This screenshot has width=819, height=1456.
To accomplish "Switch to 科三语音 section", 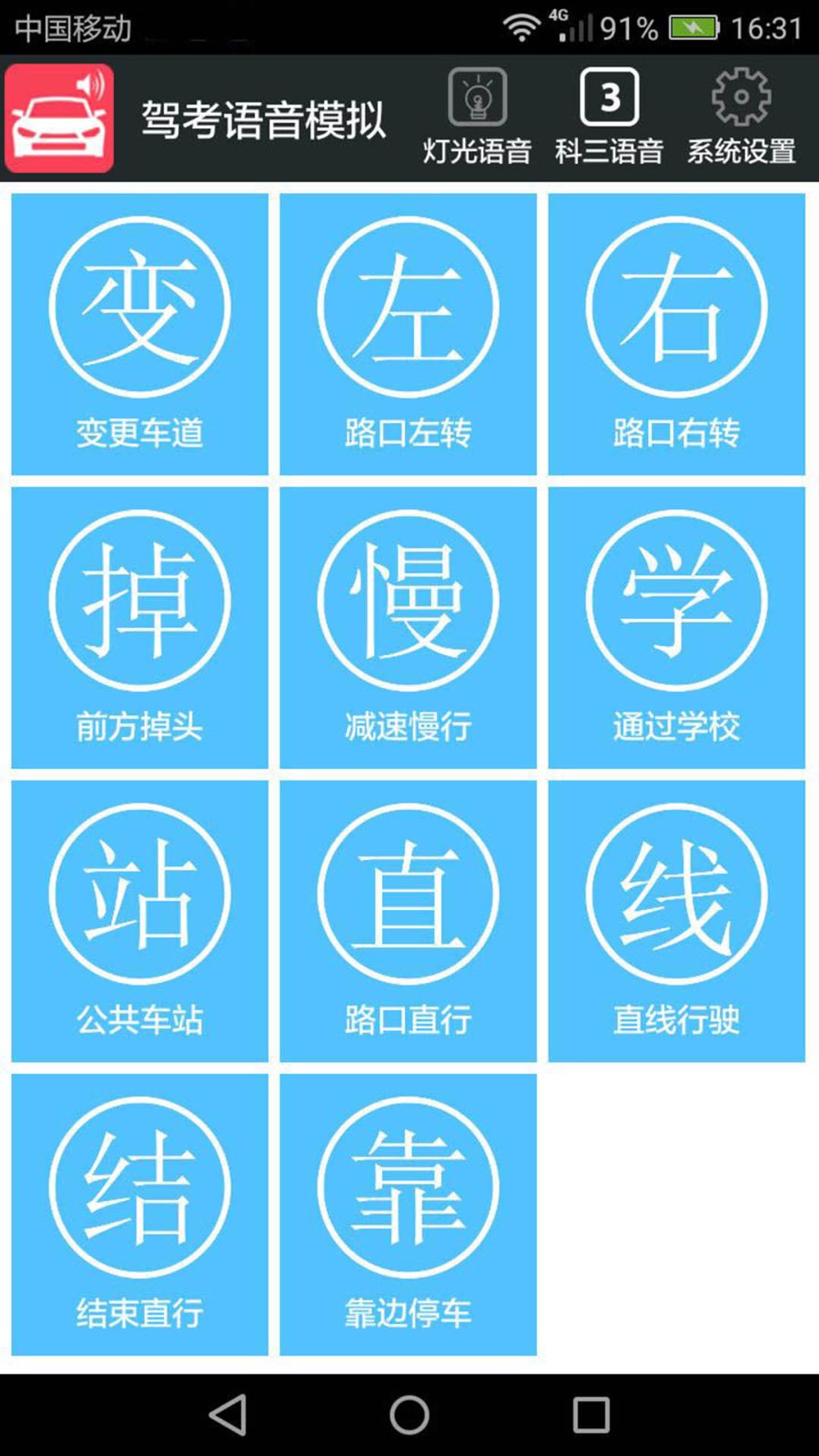I will pyautogui.click(x=609, y=117).
